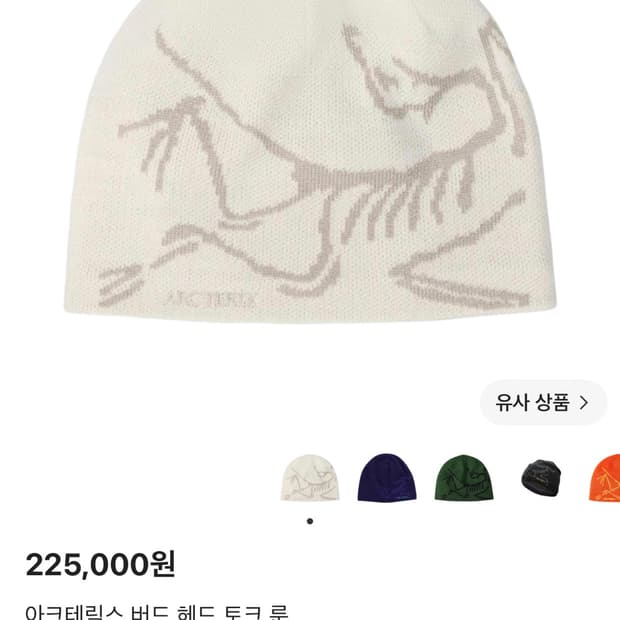
Task: Select the black beanie thumbnail
Action: pos(541,478)
